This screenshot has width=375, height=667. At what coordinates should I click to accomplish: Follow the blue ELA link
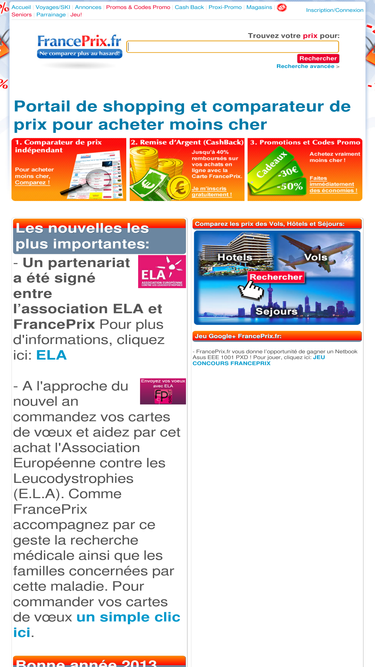51,355
